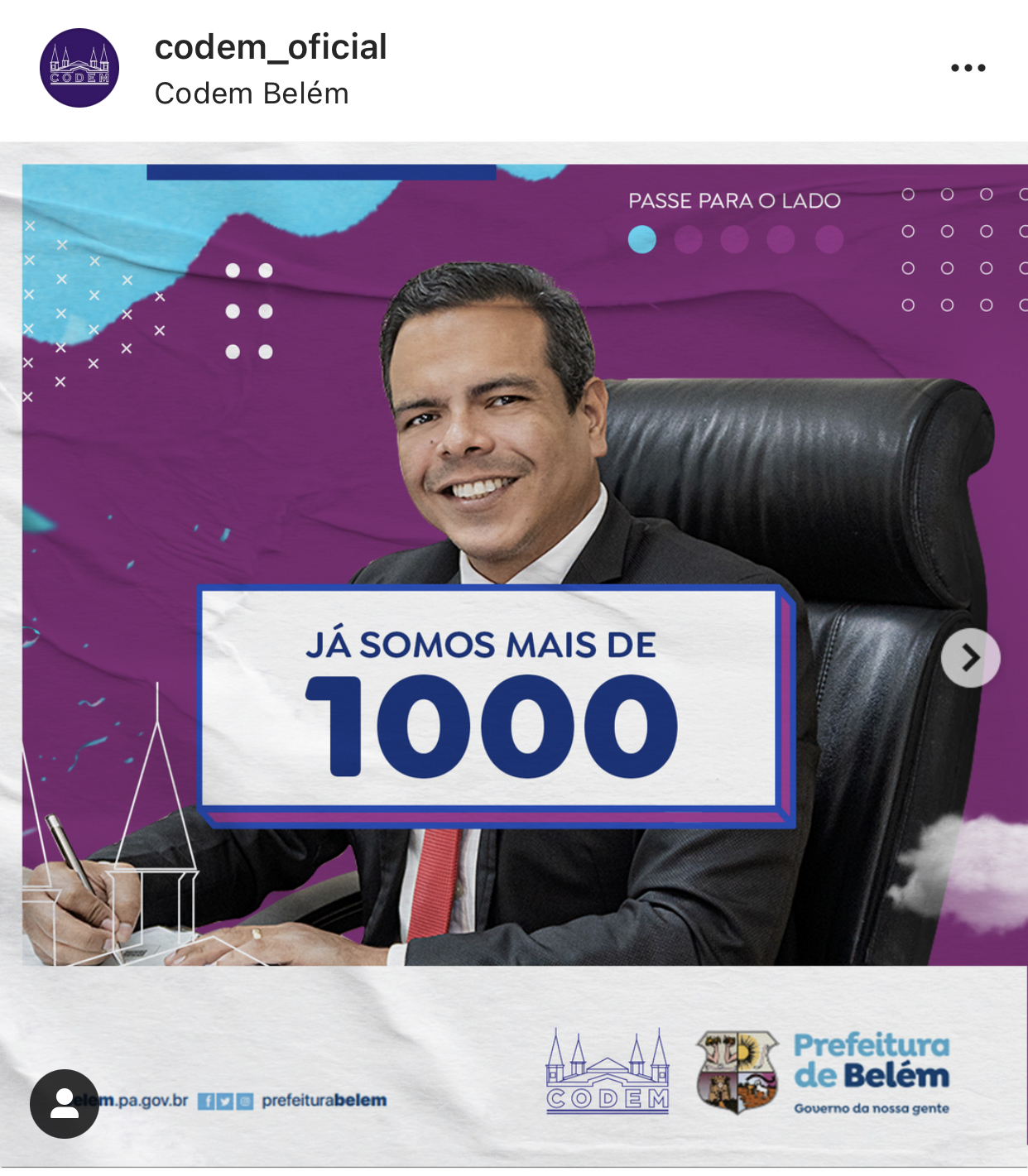Viewport: 1028px width, 1176px height.
Task: Open codem_oficial profile from the username
Action: click(x=271, y=47)
